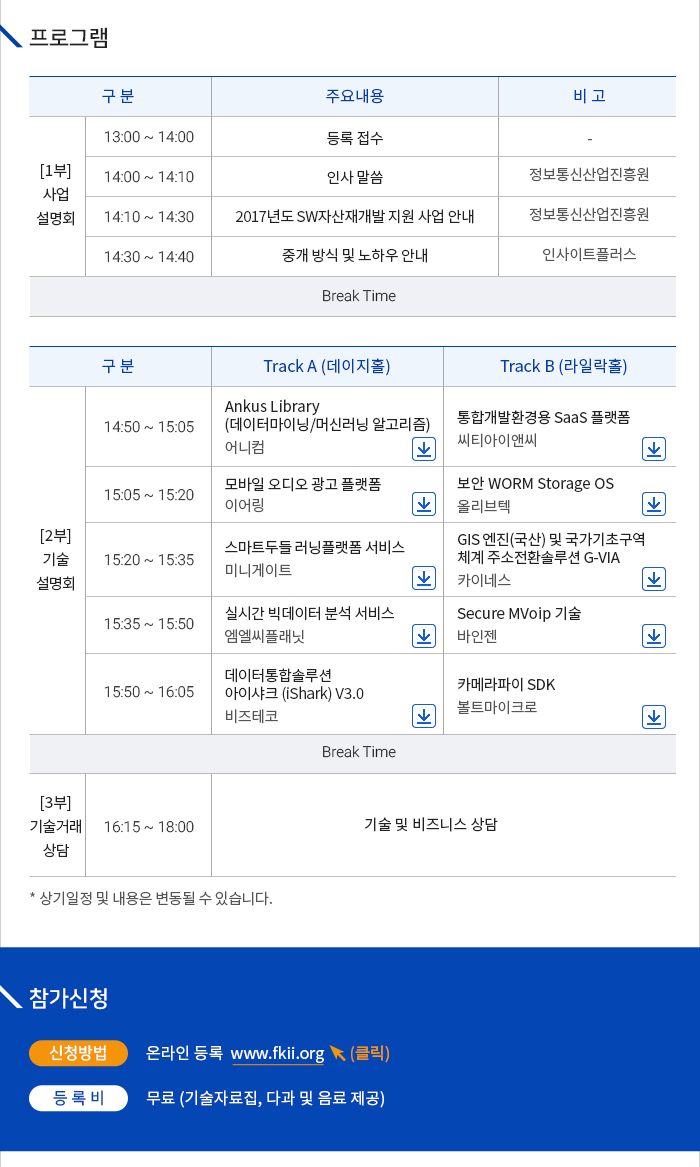
Task: Download the 아이샤크 (iShark) V3.0 material
Action: click(424, 716)
